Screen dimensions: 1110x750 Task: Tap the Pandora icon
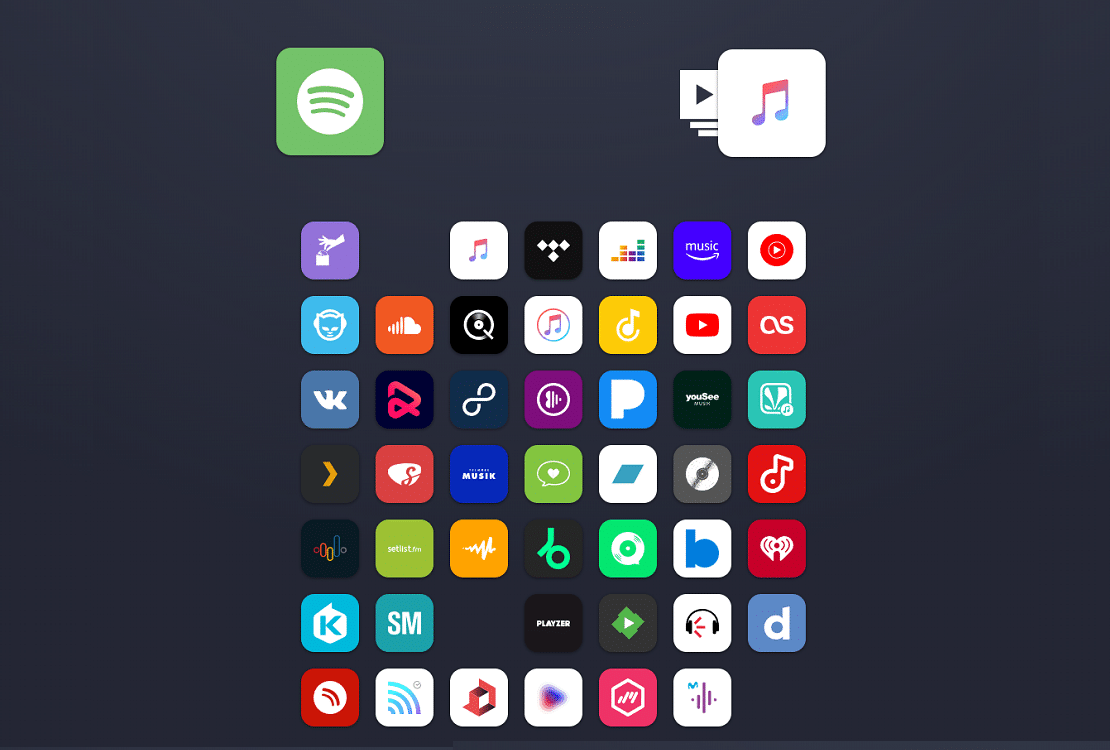pos(628,400)
